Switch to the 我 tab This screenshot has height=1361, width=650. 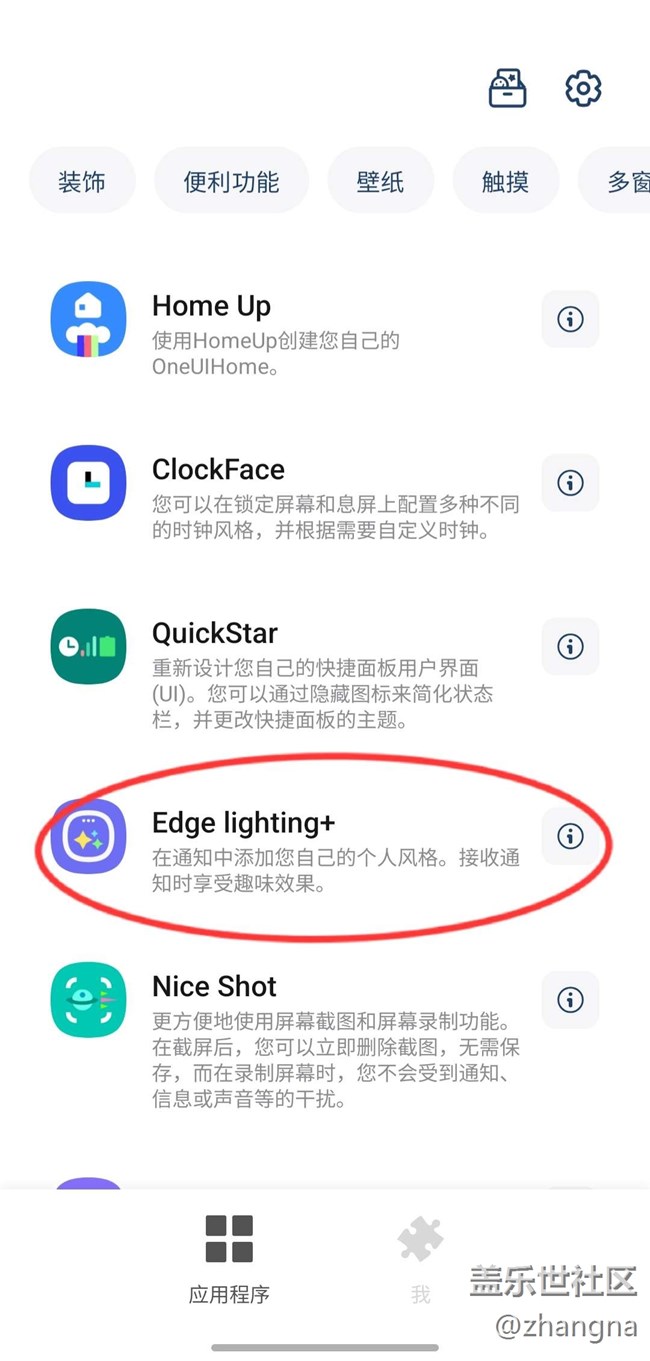click(x=420, y=1259)
